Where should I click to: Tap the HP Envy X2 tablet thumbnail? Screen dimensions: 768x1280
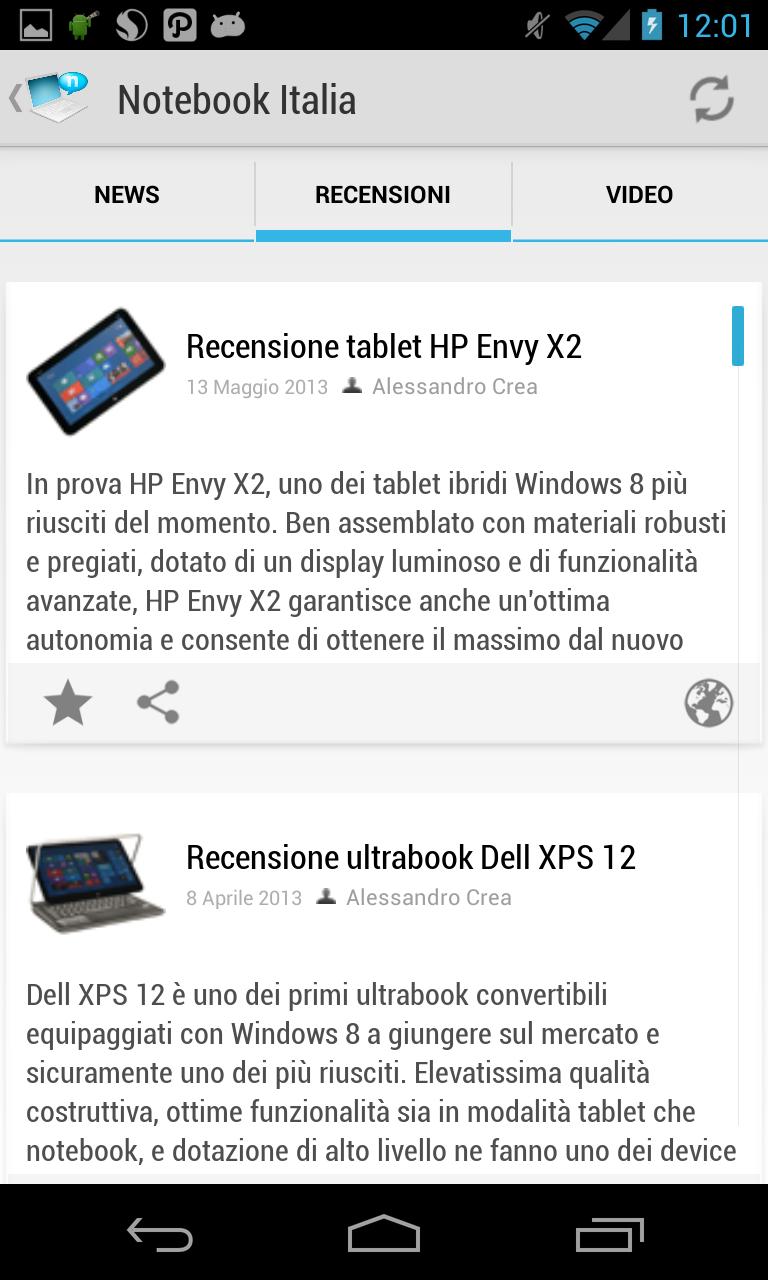(95, 372)
